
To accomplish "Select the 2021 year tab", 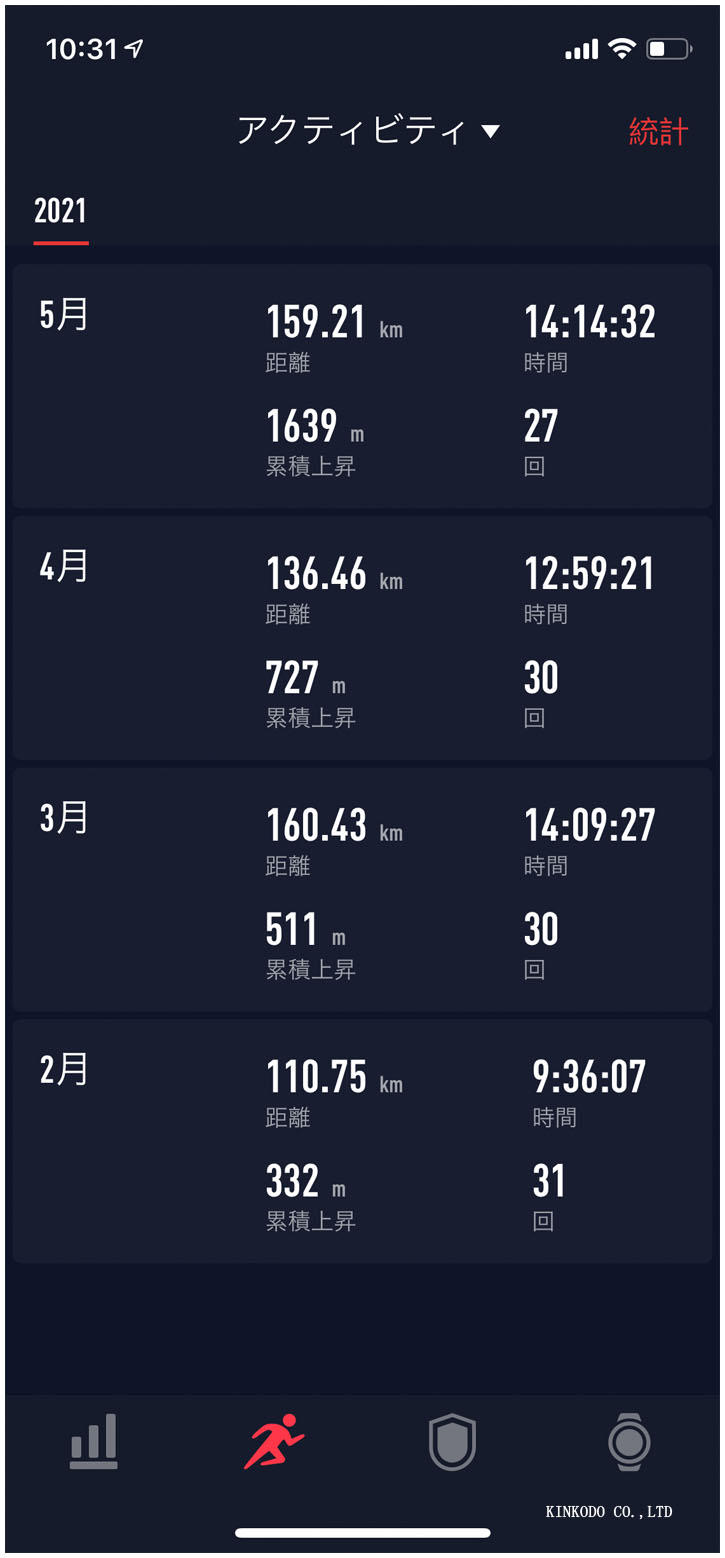I will 60,211.
